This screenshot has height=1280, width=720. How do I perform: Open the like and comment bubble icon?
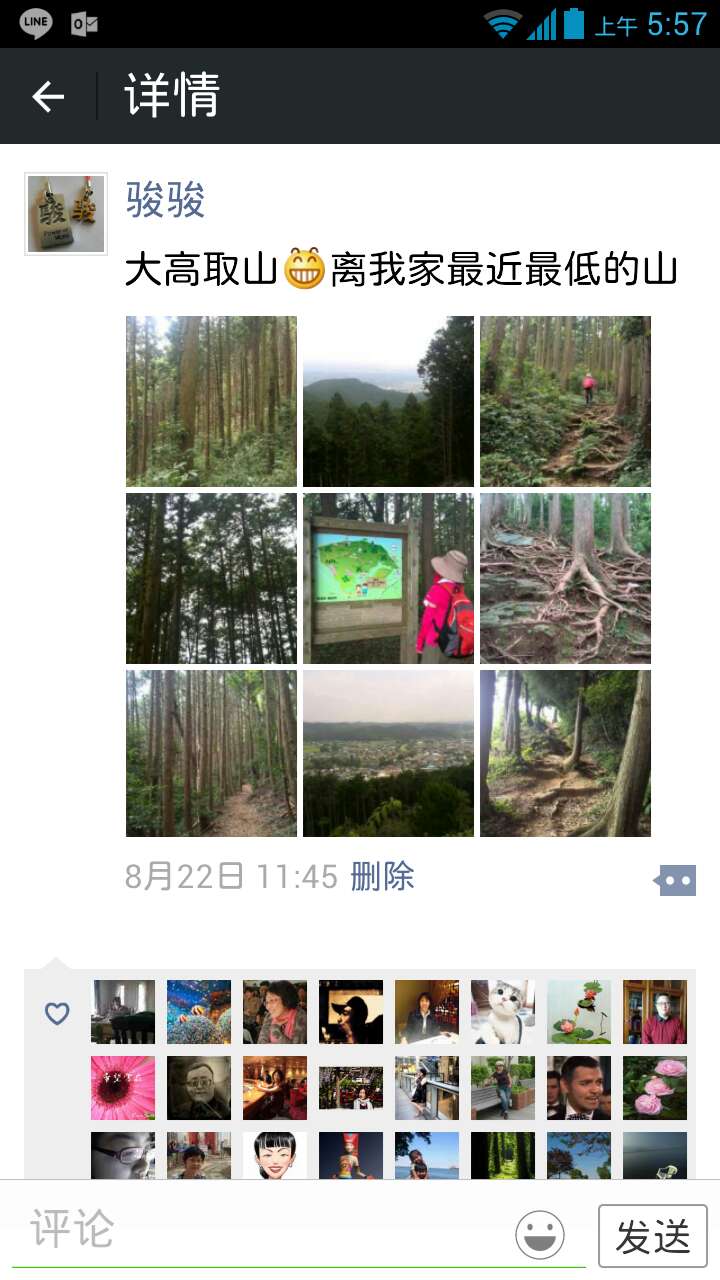(676, 881)
